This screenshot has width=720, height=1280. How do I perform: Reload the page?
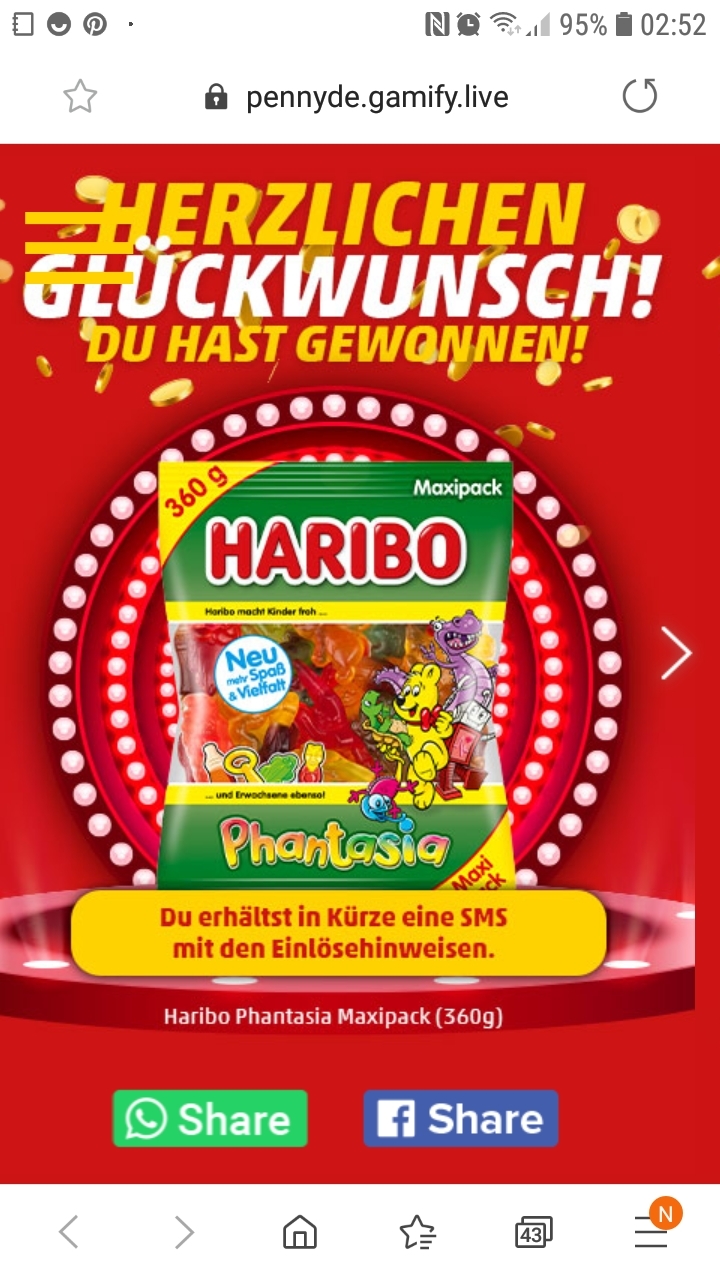point(640,97)
